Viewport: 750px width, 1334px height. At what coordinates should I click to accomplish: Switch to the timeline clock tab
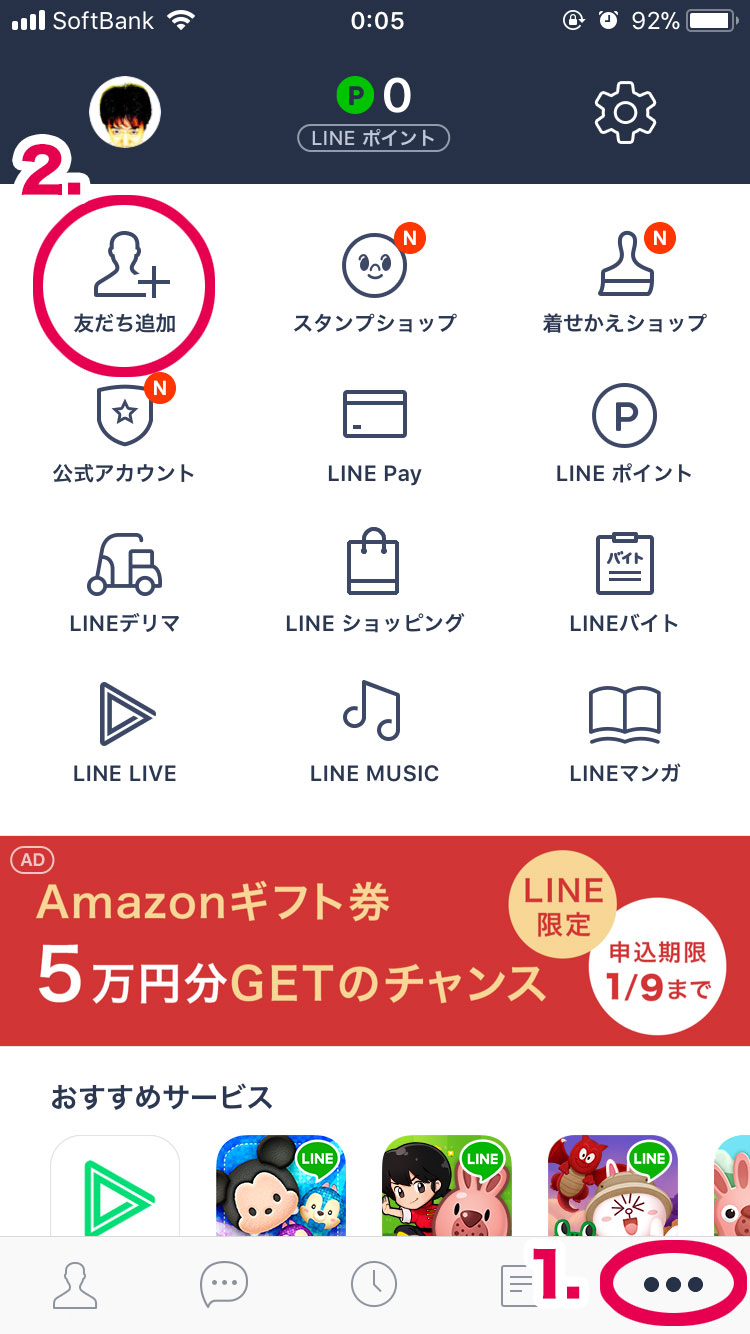tap(374, 1285)
